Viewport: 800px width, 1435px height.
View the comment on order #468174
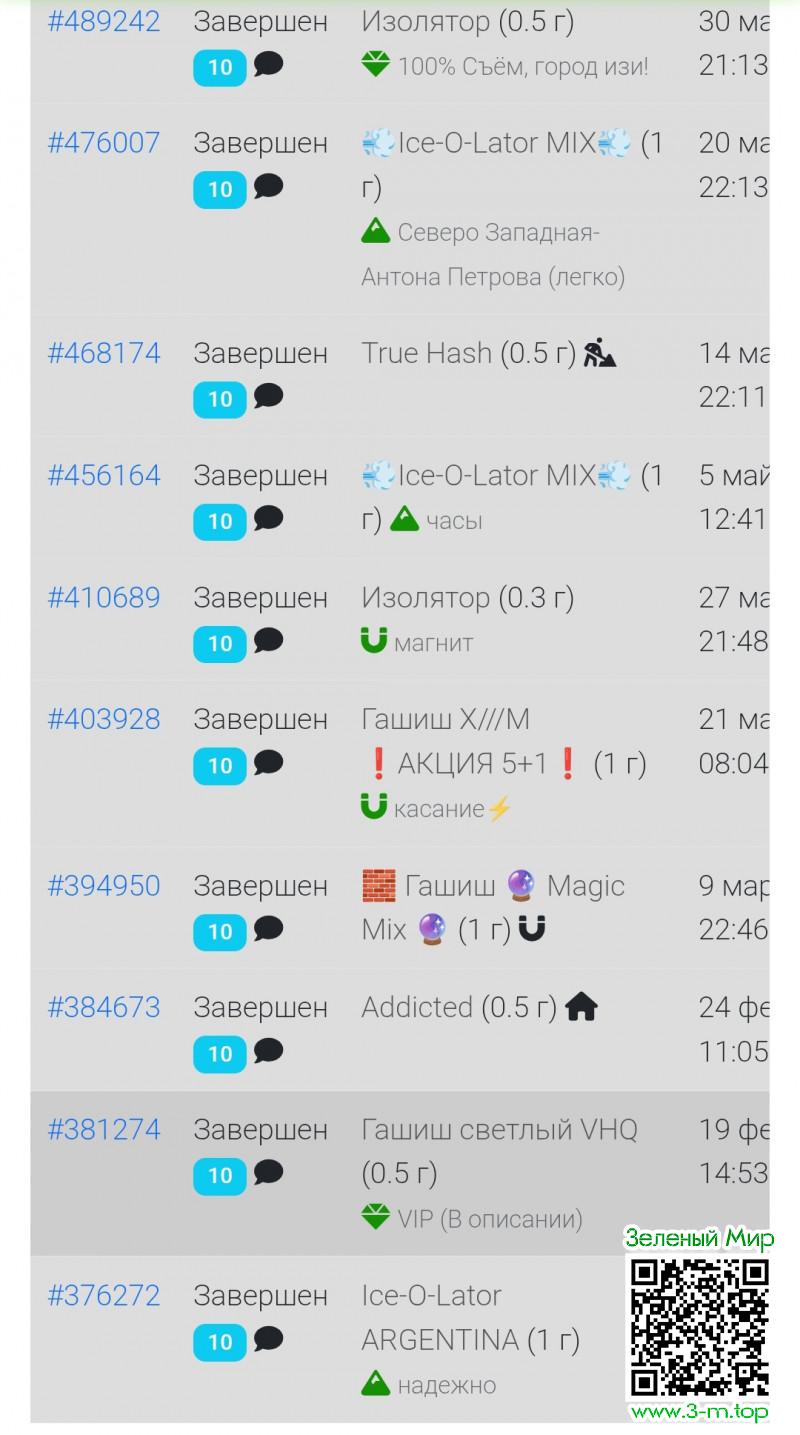click(268, 397)
